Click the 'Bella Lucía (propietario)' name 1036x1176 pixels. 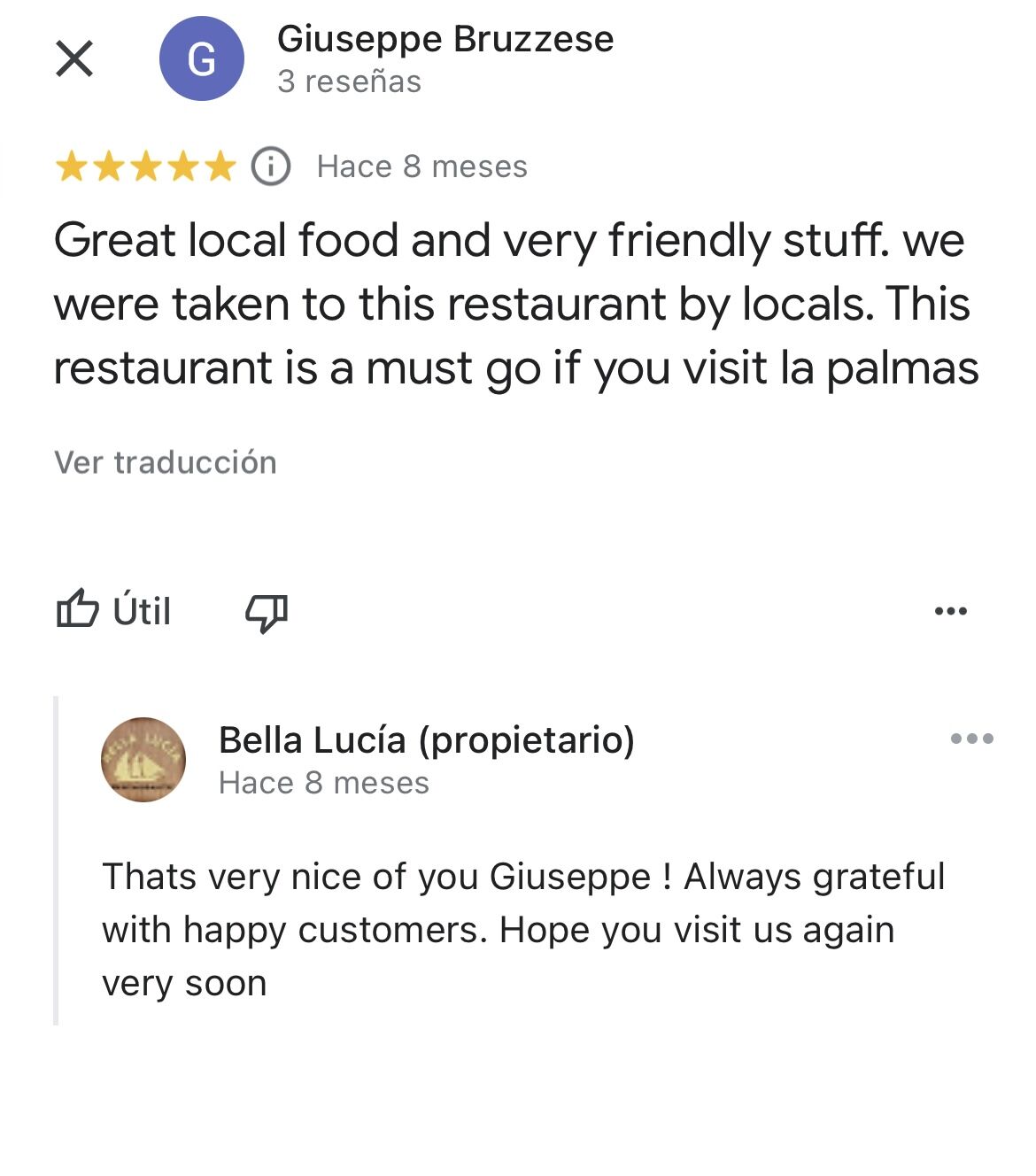click(x=428, y=742)
